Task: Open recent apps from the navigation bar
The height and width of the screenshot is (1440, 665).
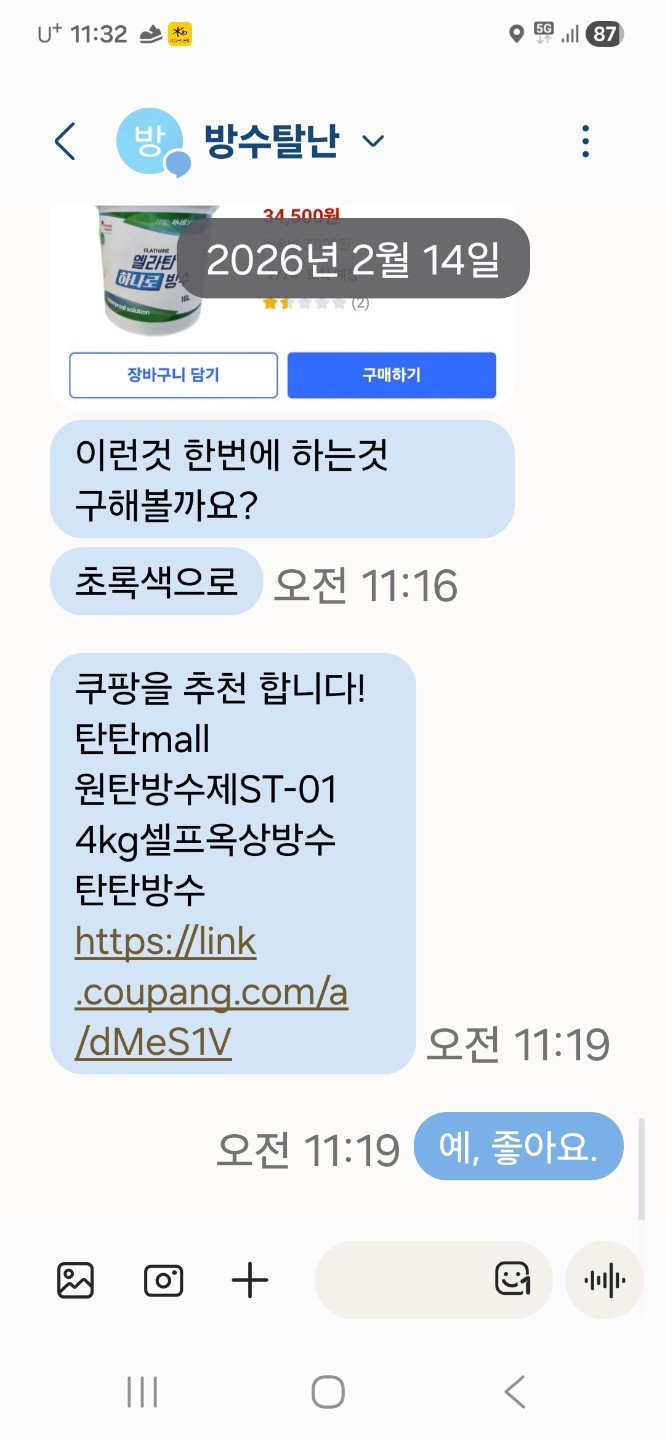Action: [x=142, y=1391]
